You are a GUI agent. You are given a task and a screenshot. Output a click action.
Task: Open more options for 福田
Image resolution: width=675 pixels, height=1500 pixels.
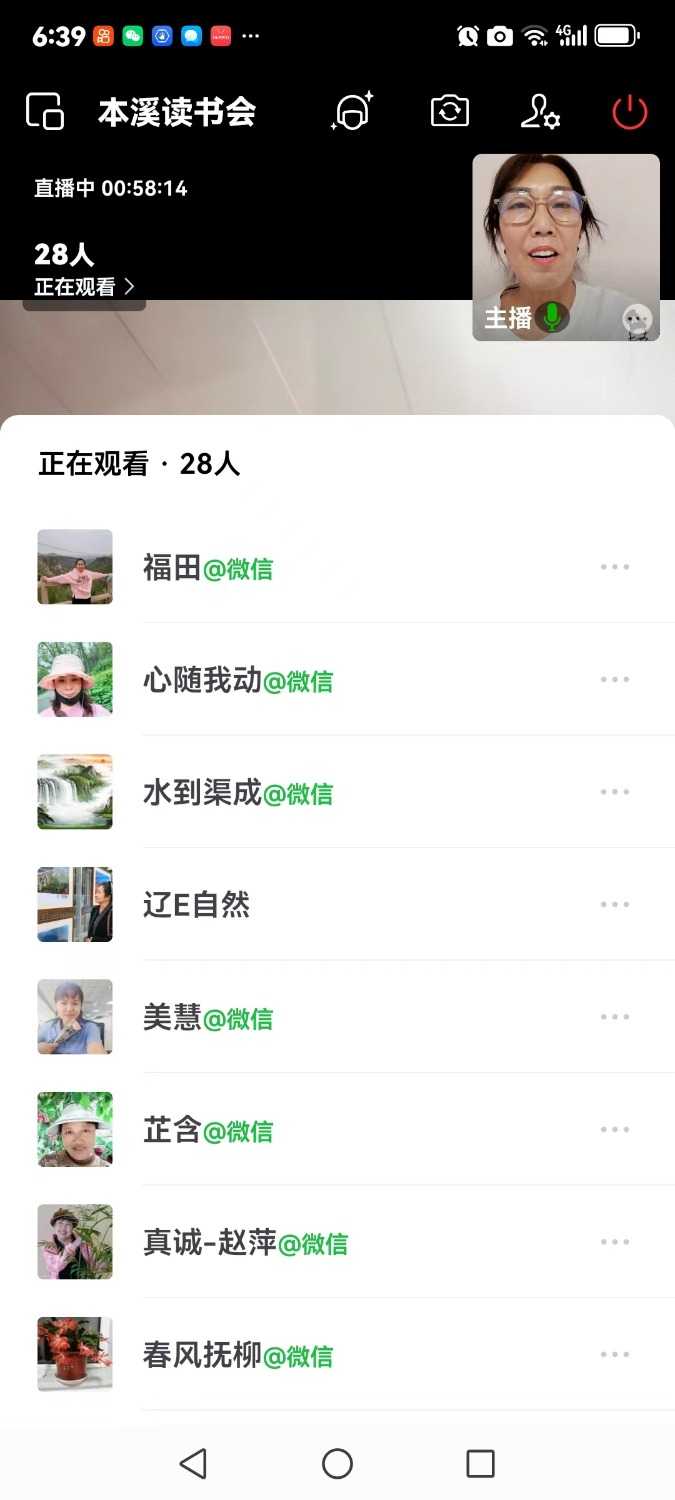(x=615, y=567)
